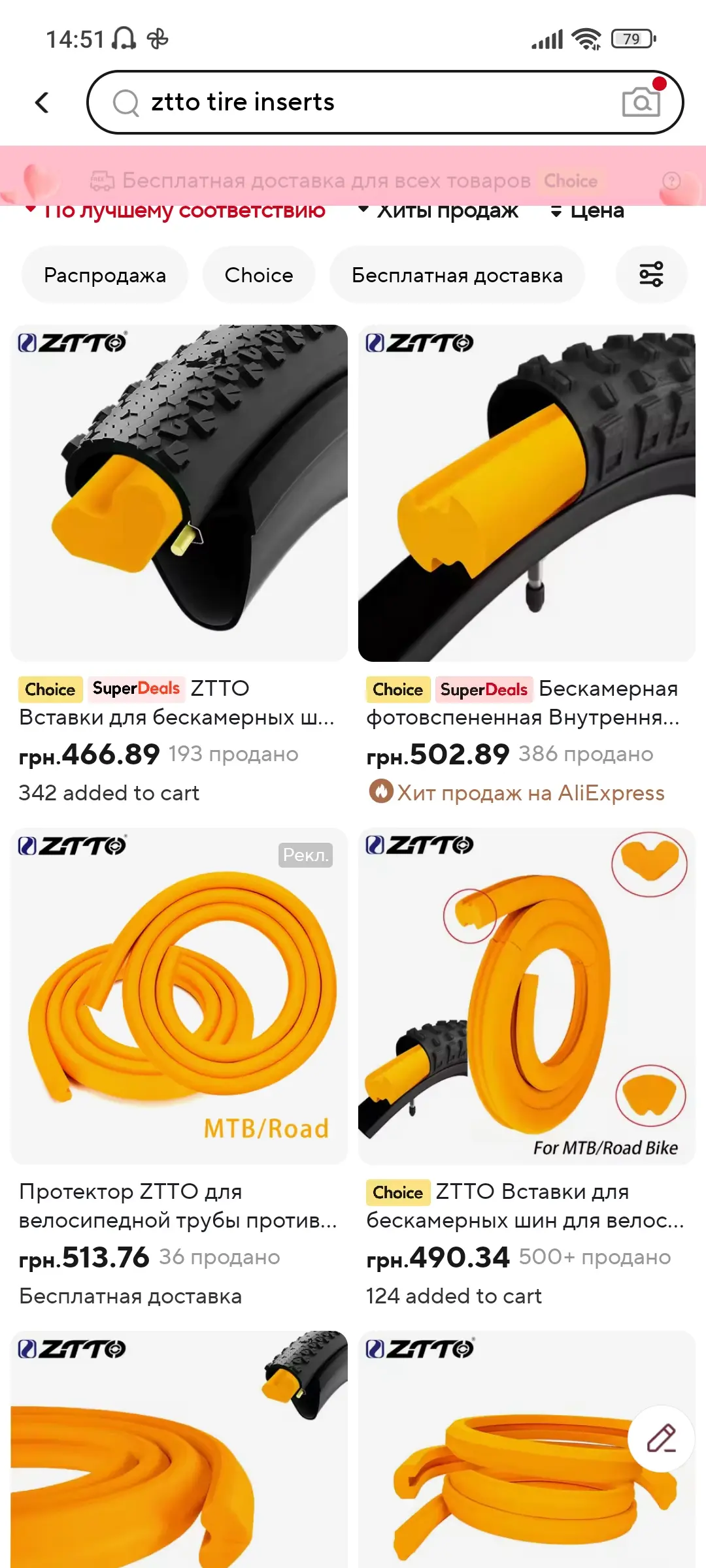
Task: Enable the Choice filter chip
Action: click(259, 275)
